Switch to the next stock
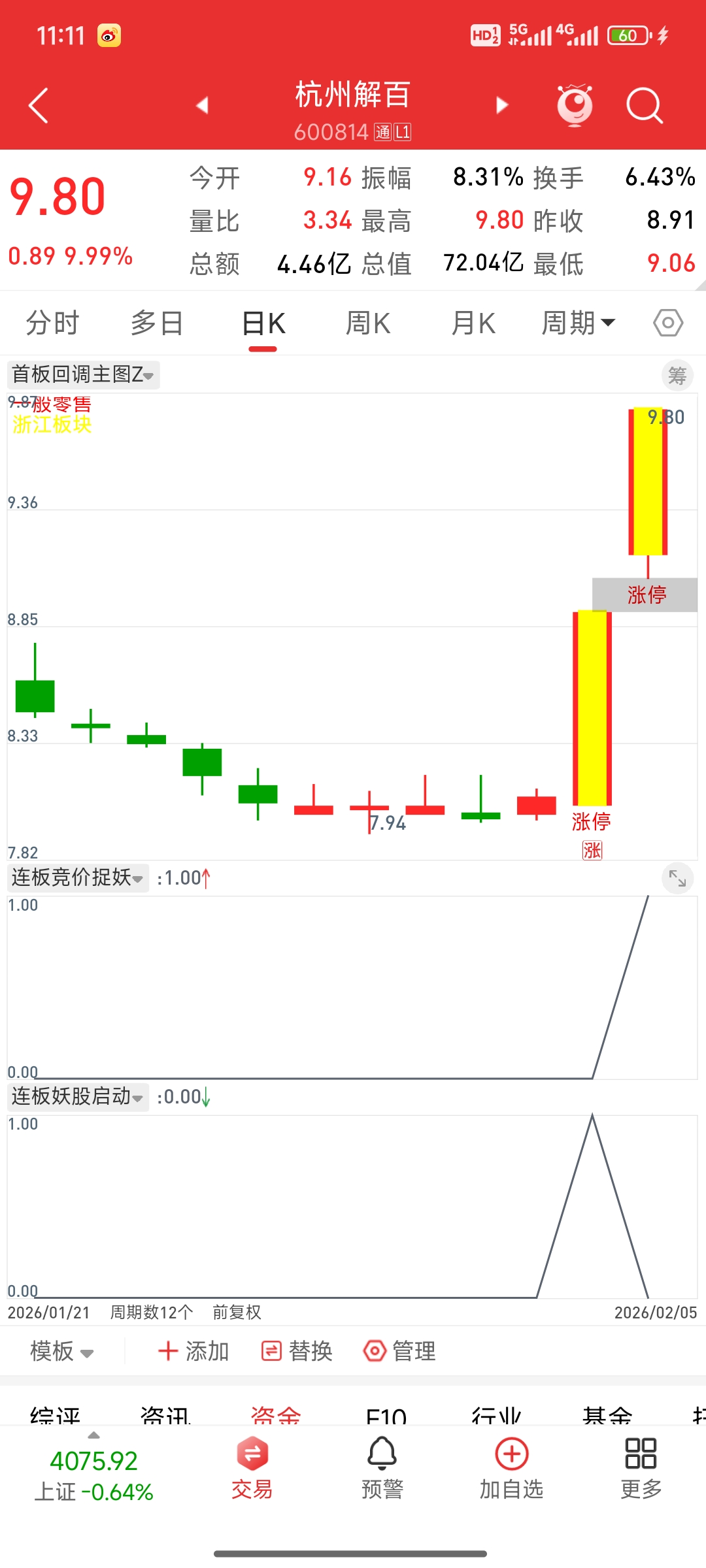This screenshot has height=1568, width=706. tap(501, 105)
